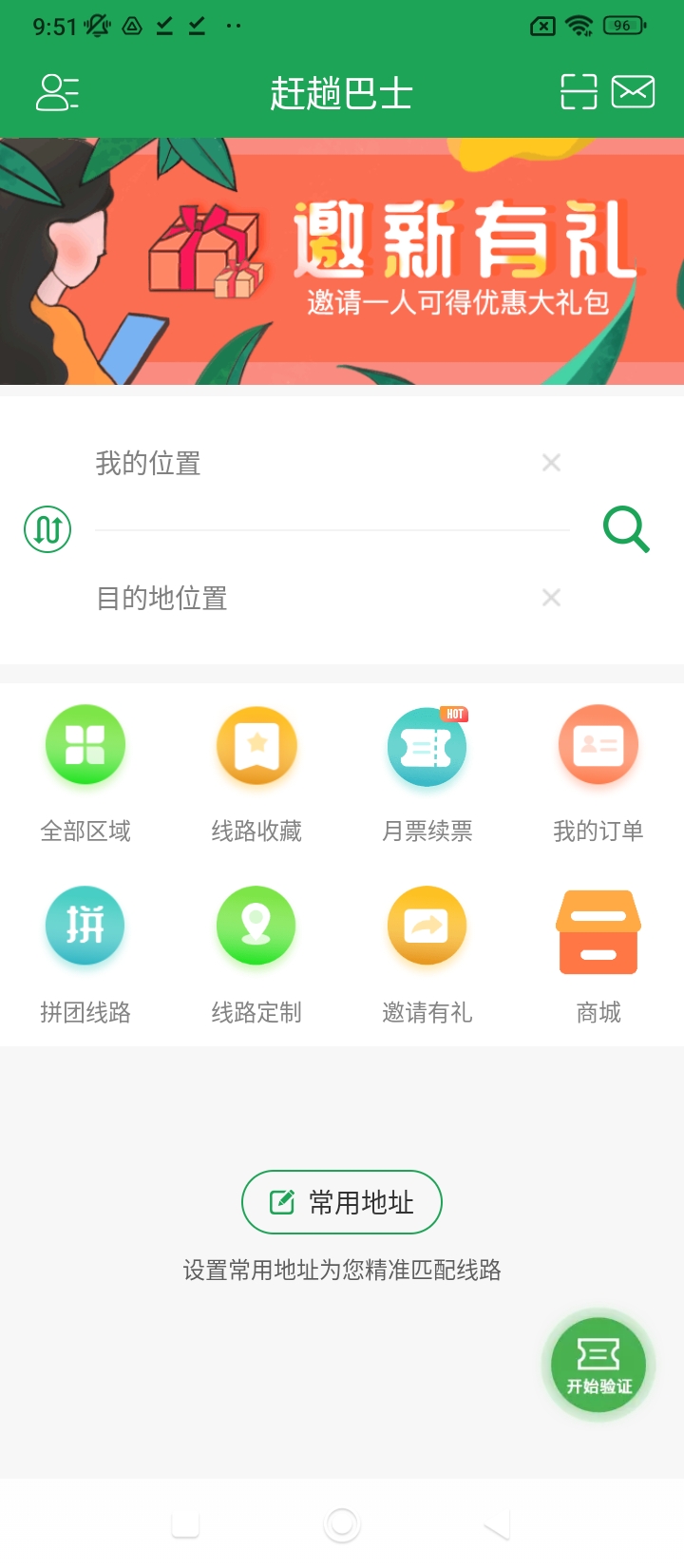Clear the 目的地位置 field
Screen dimensions: 684x1568
click(551, 598)
